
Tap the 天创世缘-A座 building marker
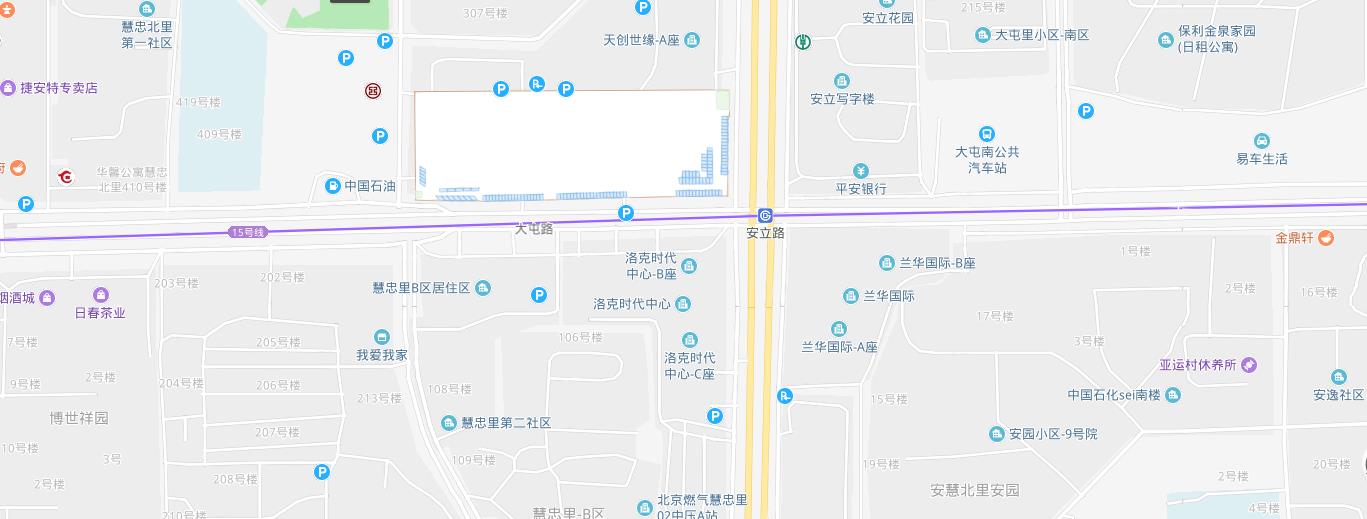pos(692,40)
